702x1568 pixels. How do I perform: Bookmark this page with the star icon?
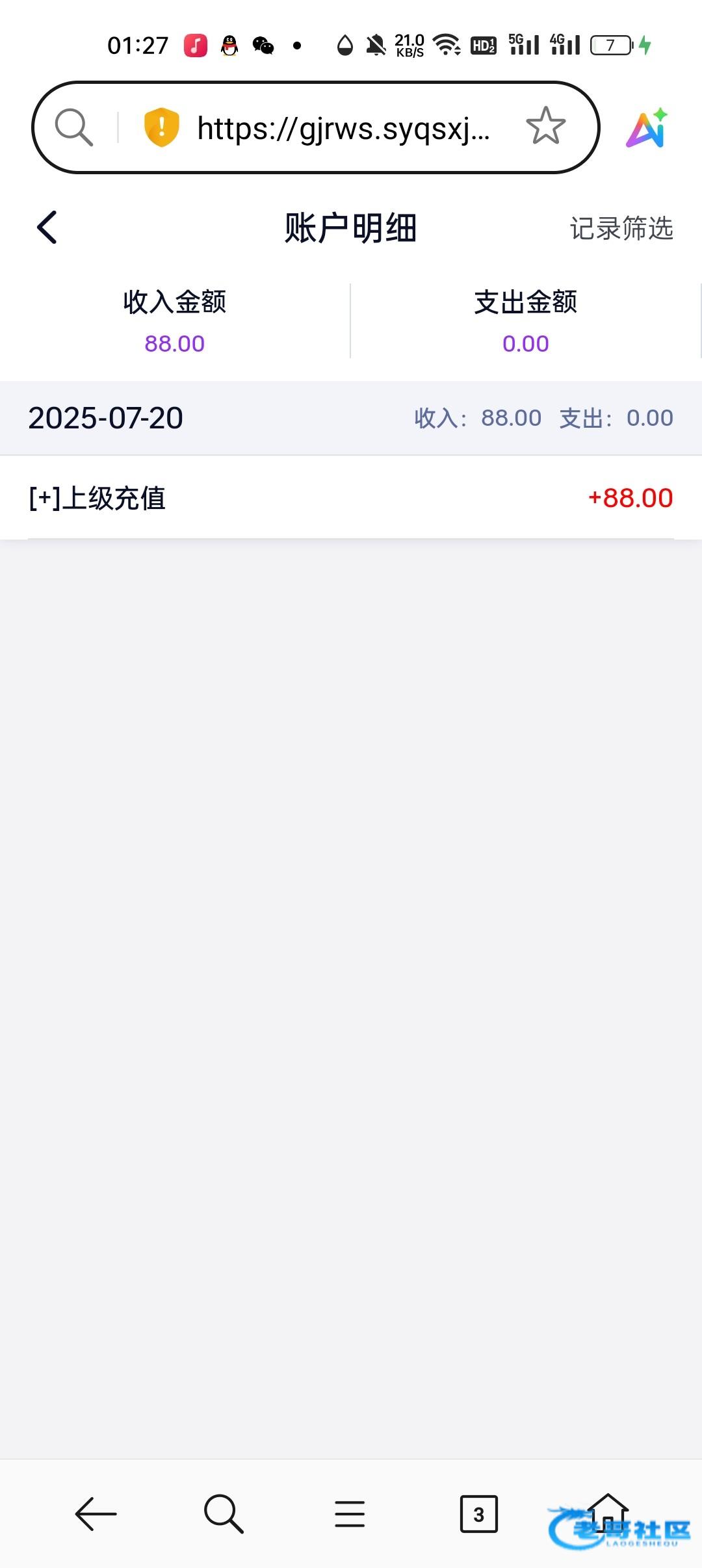(545, 126)
